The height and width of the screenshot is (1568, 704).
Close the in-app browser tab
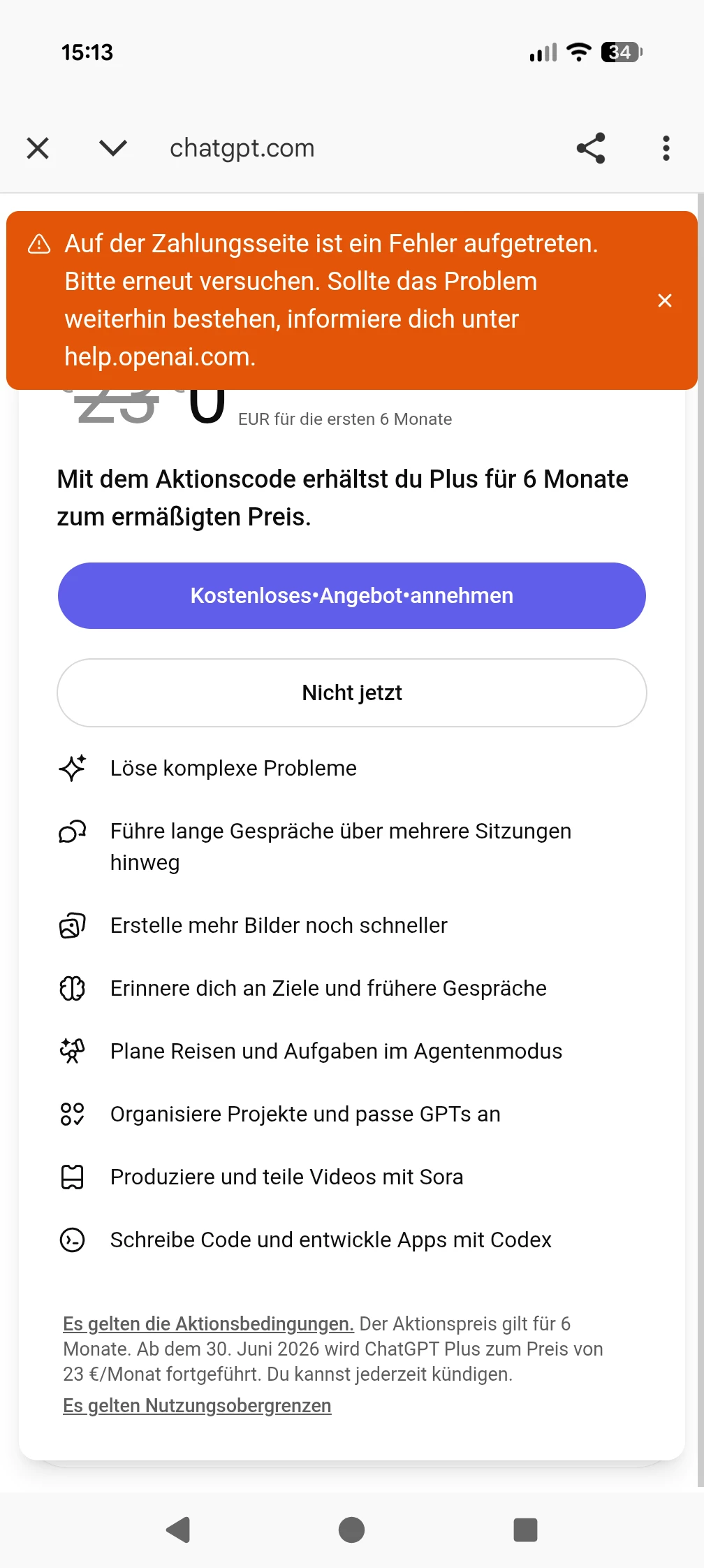click(x=38, y=148)
